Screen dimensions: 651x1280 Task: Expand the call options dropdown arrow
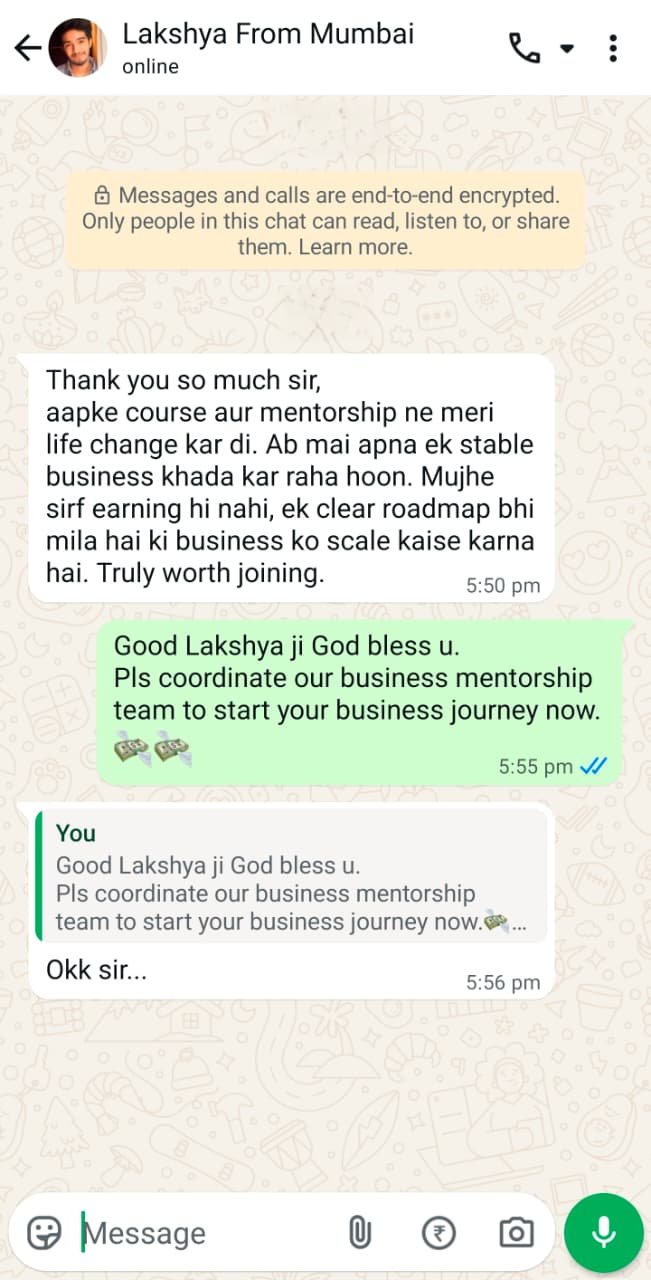click(x=567, y=48)
